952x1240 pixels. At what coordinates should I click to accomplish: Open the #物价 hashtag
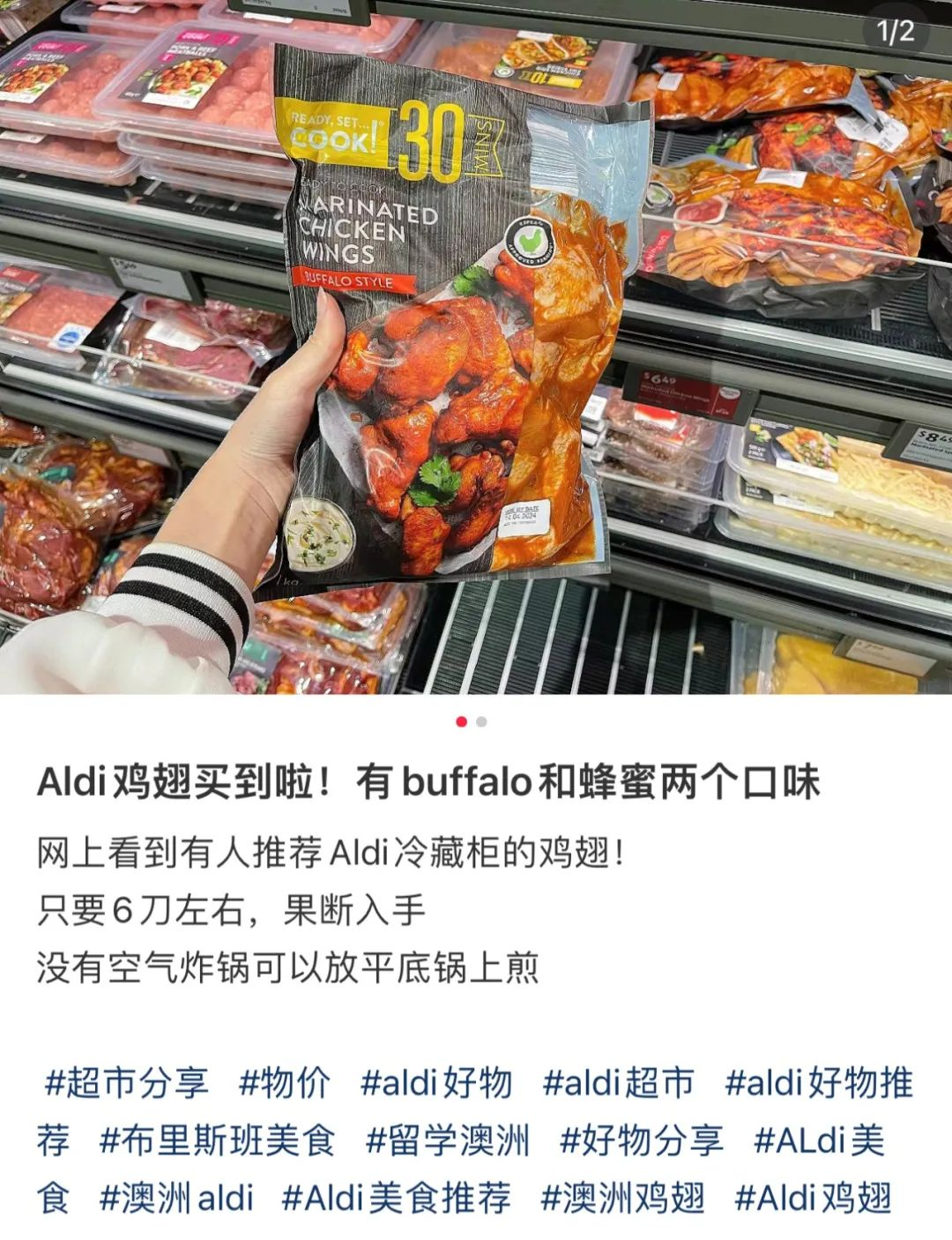(284, 1082)
